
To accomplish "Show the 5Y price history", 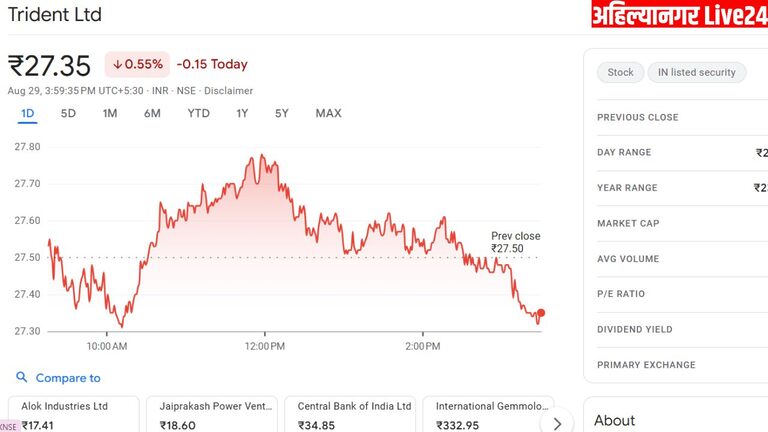I will [282, 113].
